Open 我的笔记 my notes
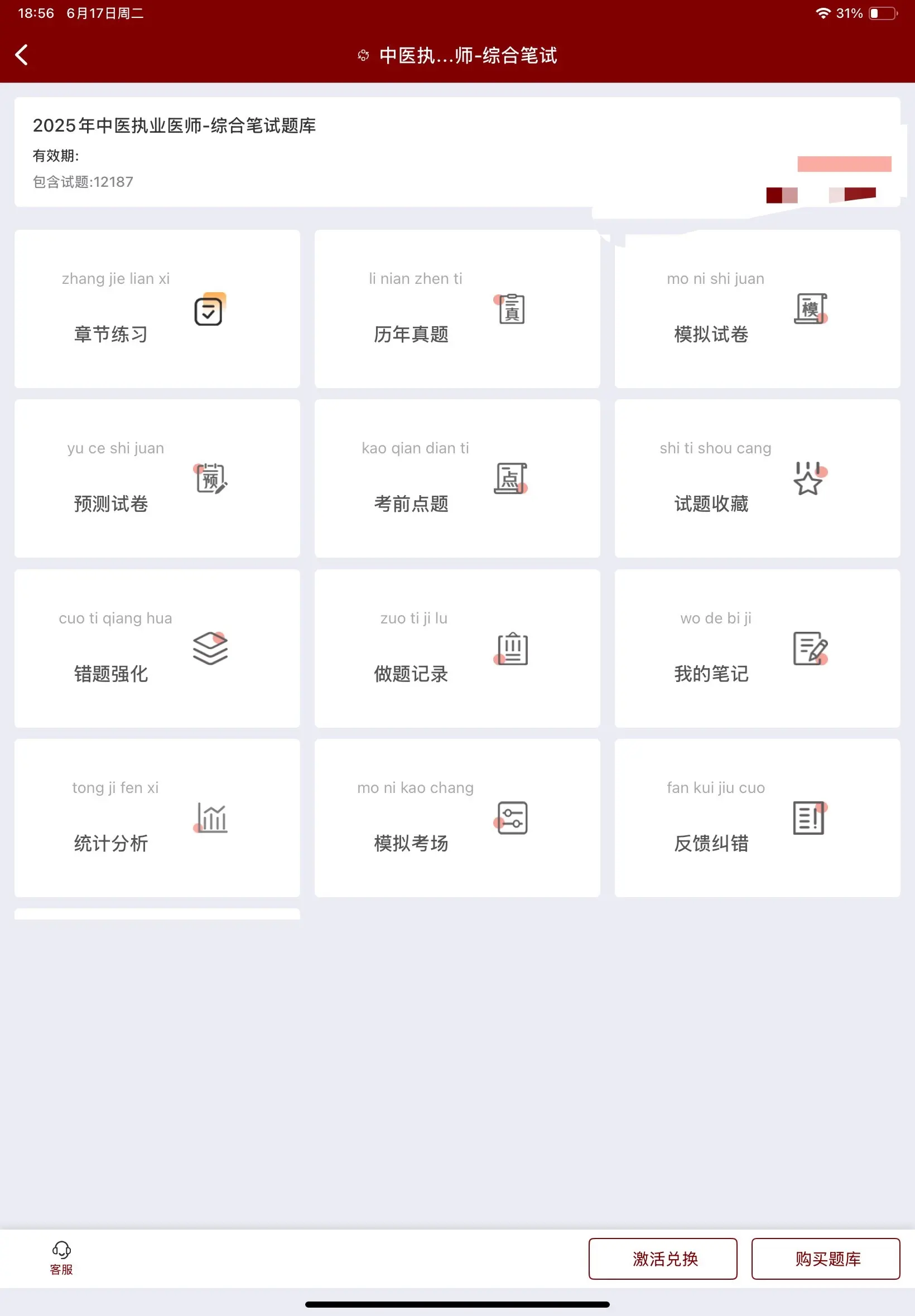 coord(757,649)
